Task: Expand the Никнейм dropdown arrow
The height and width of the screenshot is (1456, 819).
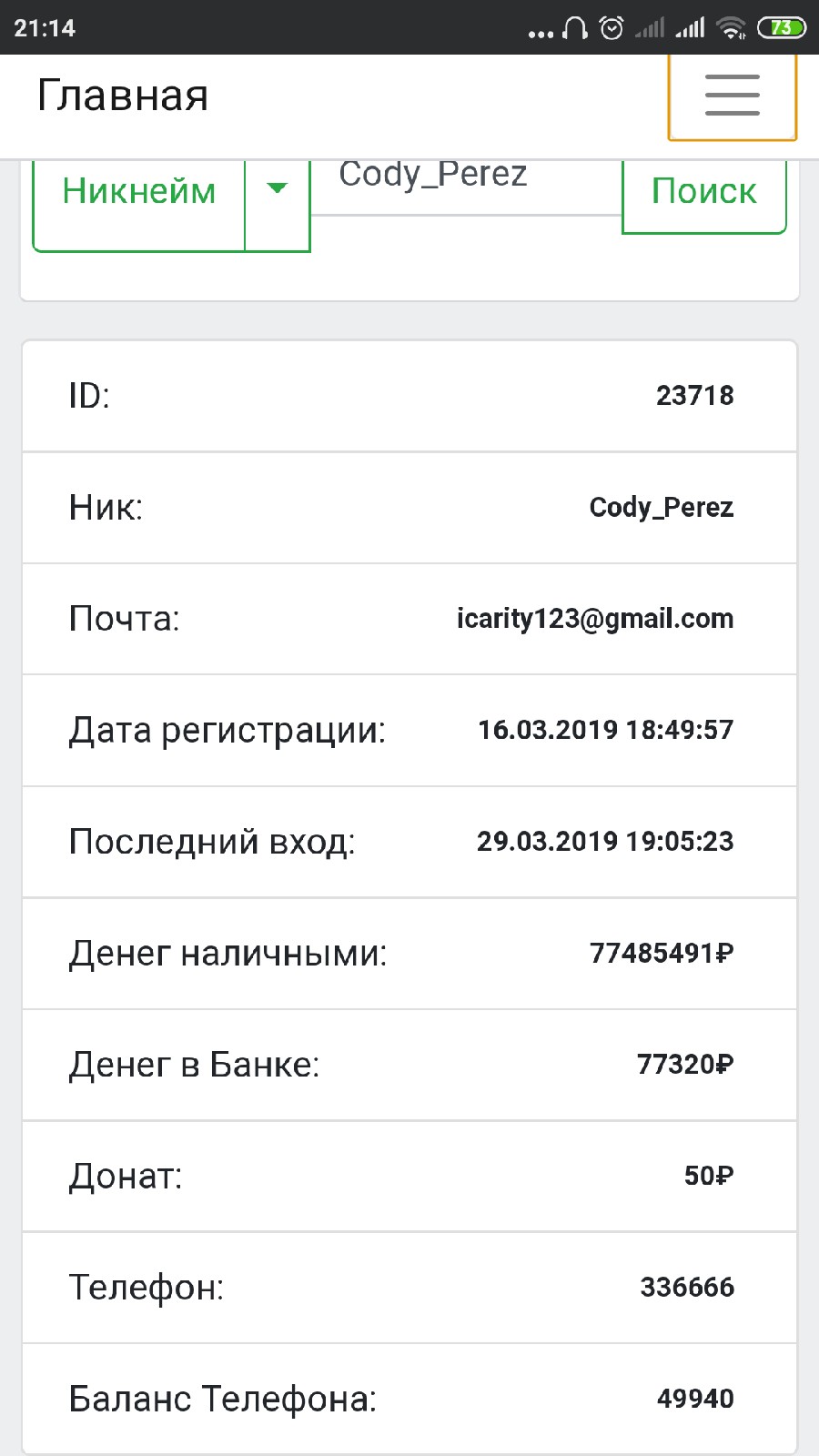Action: point(278,204)
